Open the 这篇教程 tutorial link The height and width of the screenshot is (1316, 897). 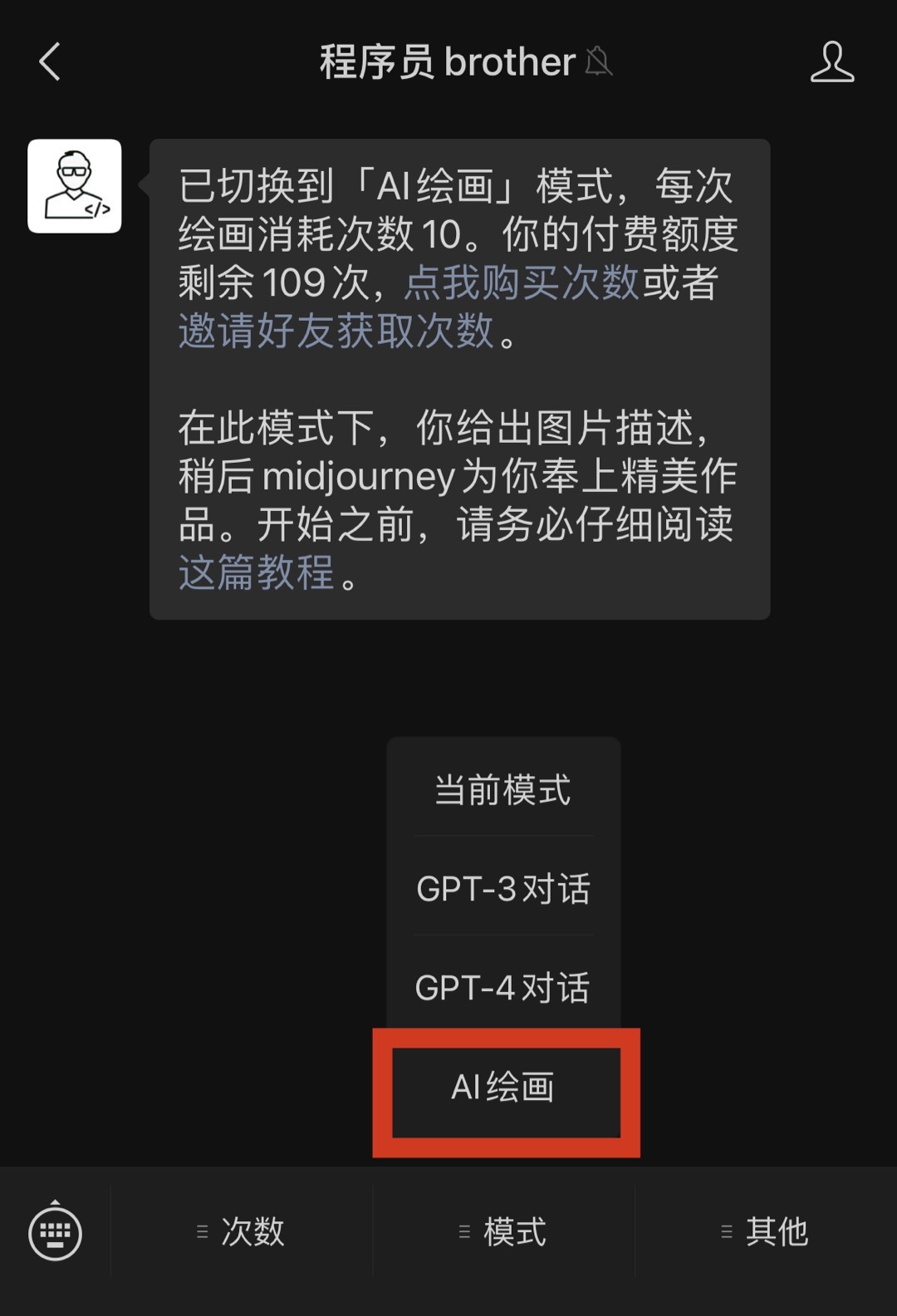tap(257, 572)
